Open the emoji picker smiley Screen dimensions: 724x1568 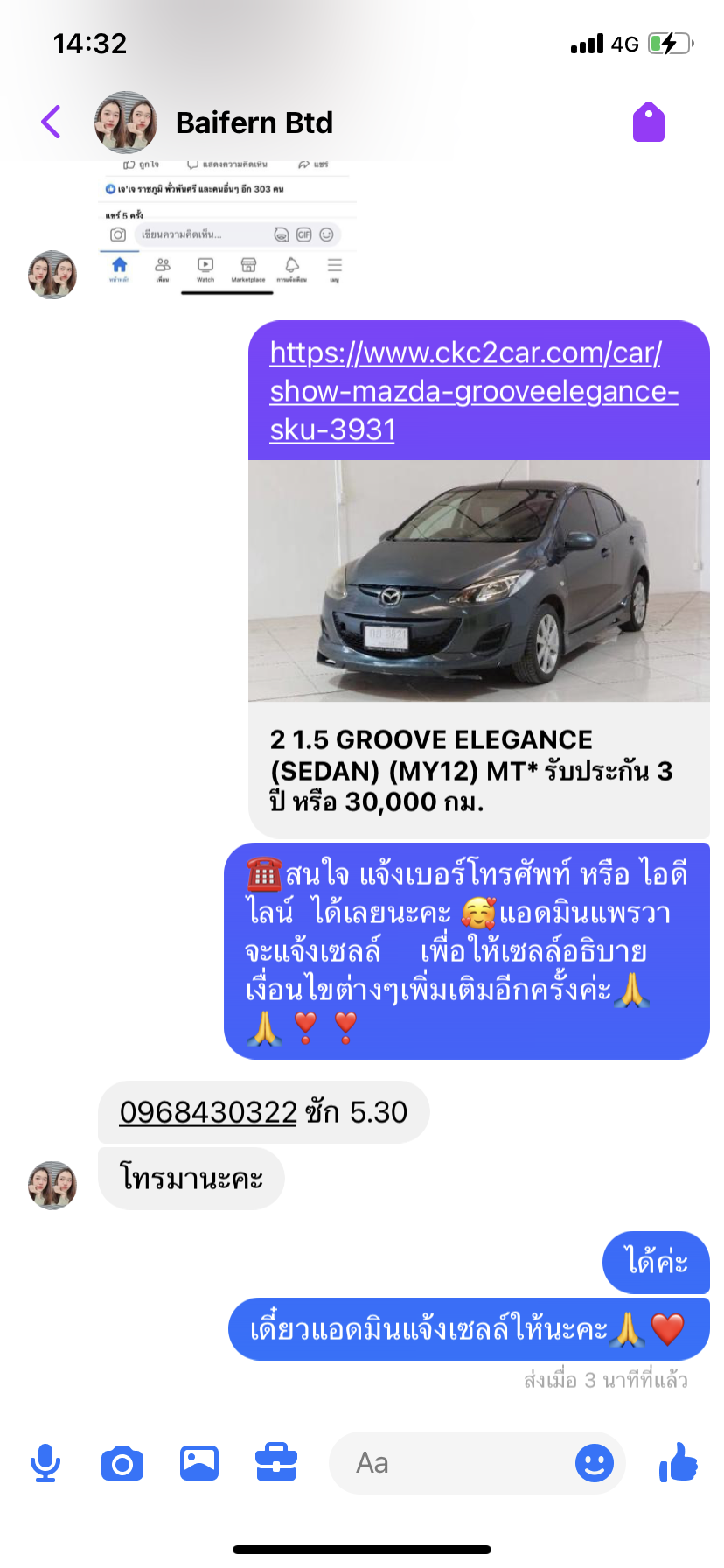click(x=595, y=1463)
